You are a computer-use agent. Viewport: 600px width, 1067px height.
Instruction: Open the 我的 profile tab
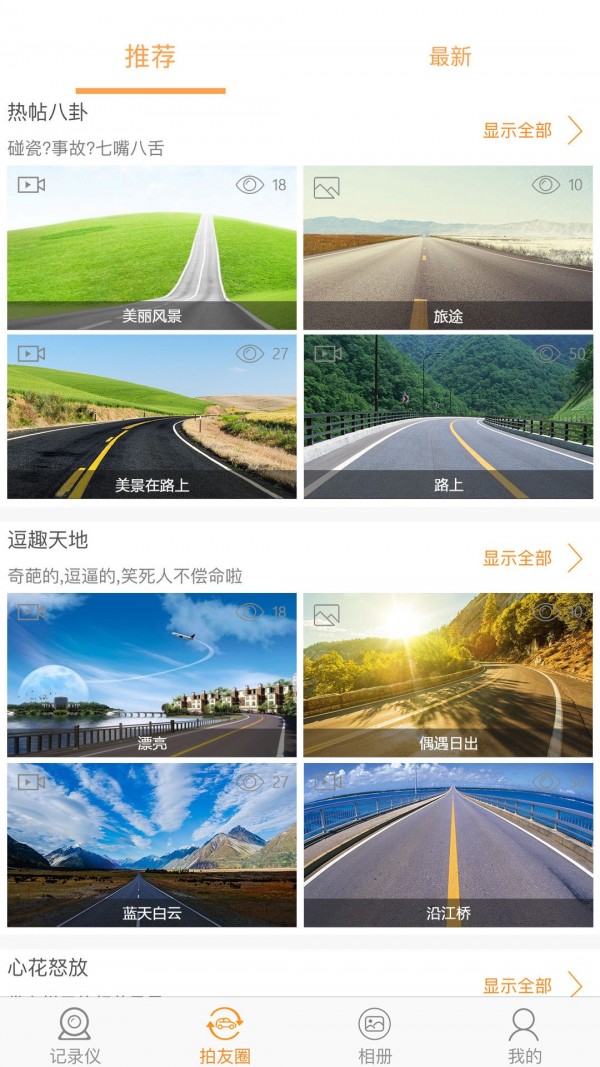point(524,1034)
